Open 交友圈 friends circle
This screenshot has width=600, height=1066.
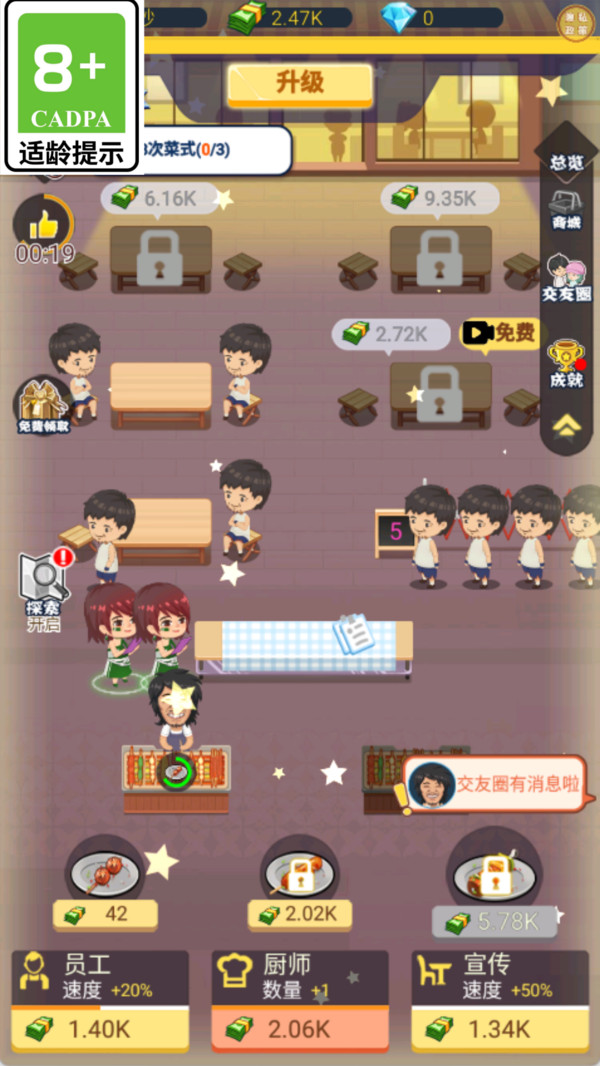[x=566, y=280]
